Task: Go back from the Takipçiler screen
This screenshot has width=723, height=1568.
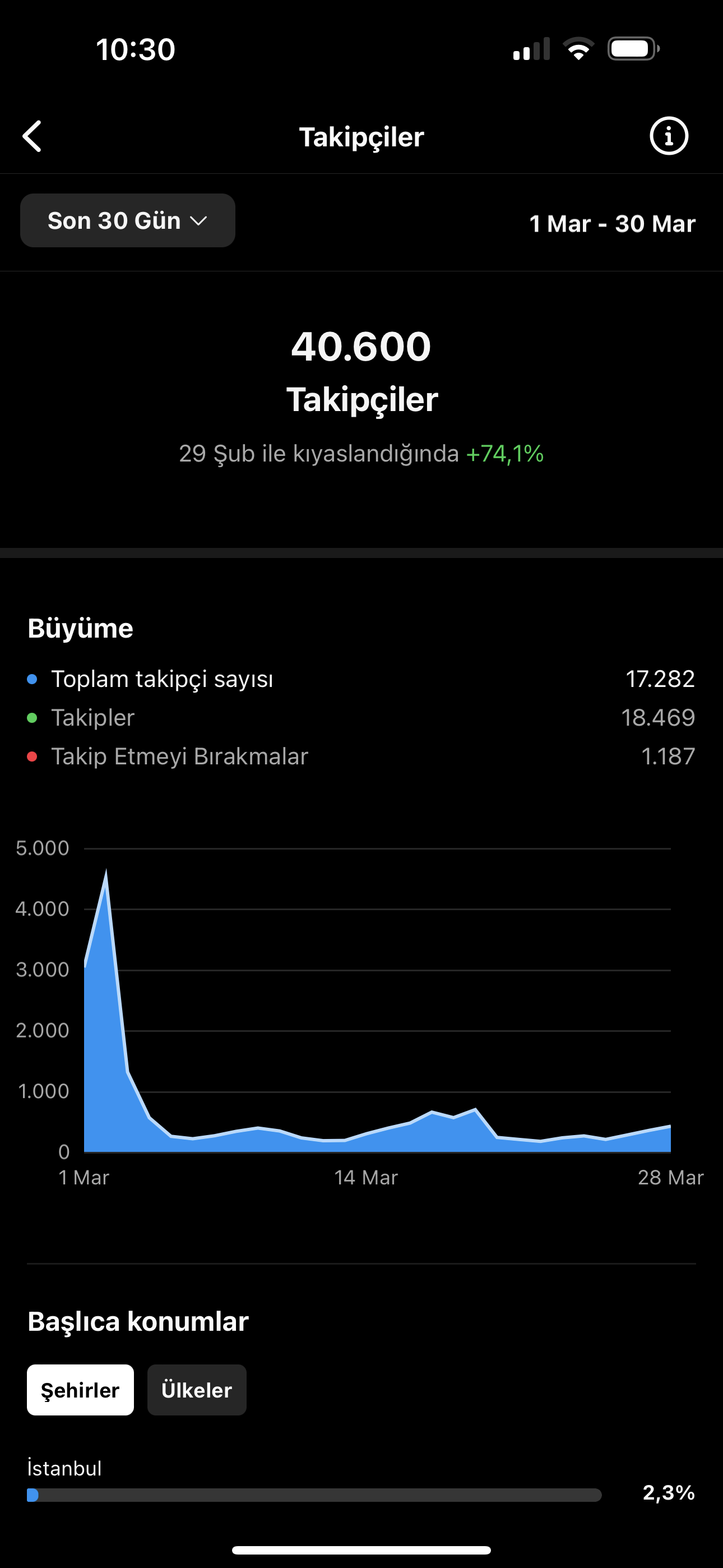Action: tap(33, 136)
